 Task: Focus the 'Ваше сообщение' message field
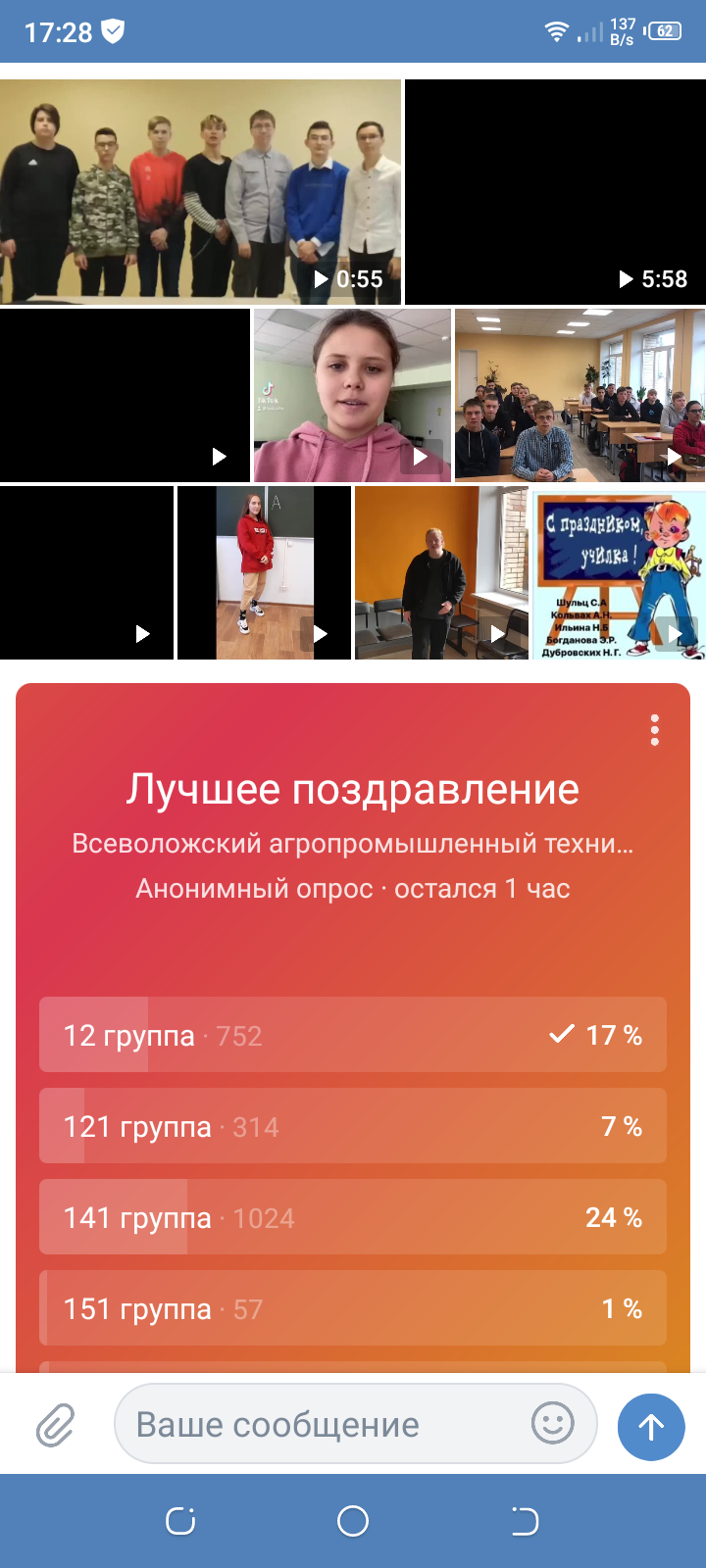(324, 1424)
